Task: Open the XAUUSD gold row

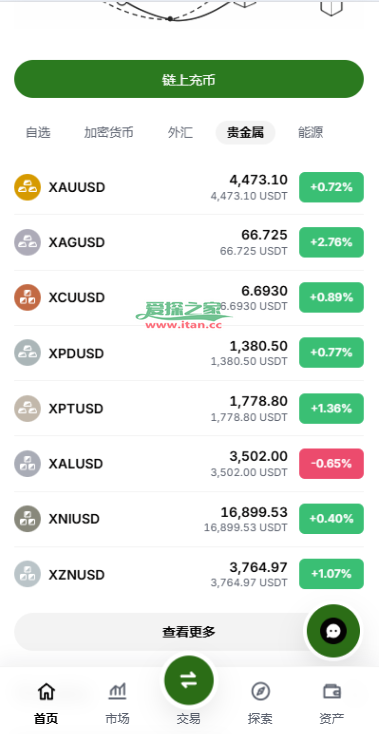Action: click(x=189, y=187)
